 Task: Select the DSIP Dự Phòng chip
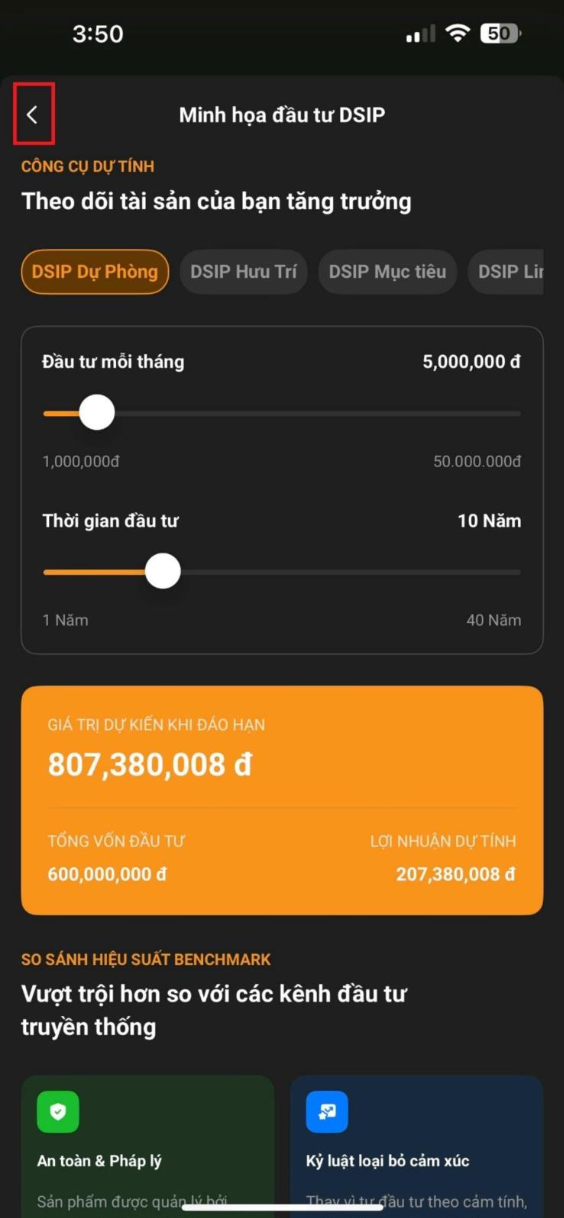(95, 272)
